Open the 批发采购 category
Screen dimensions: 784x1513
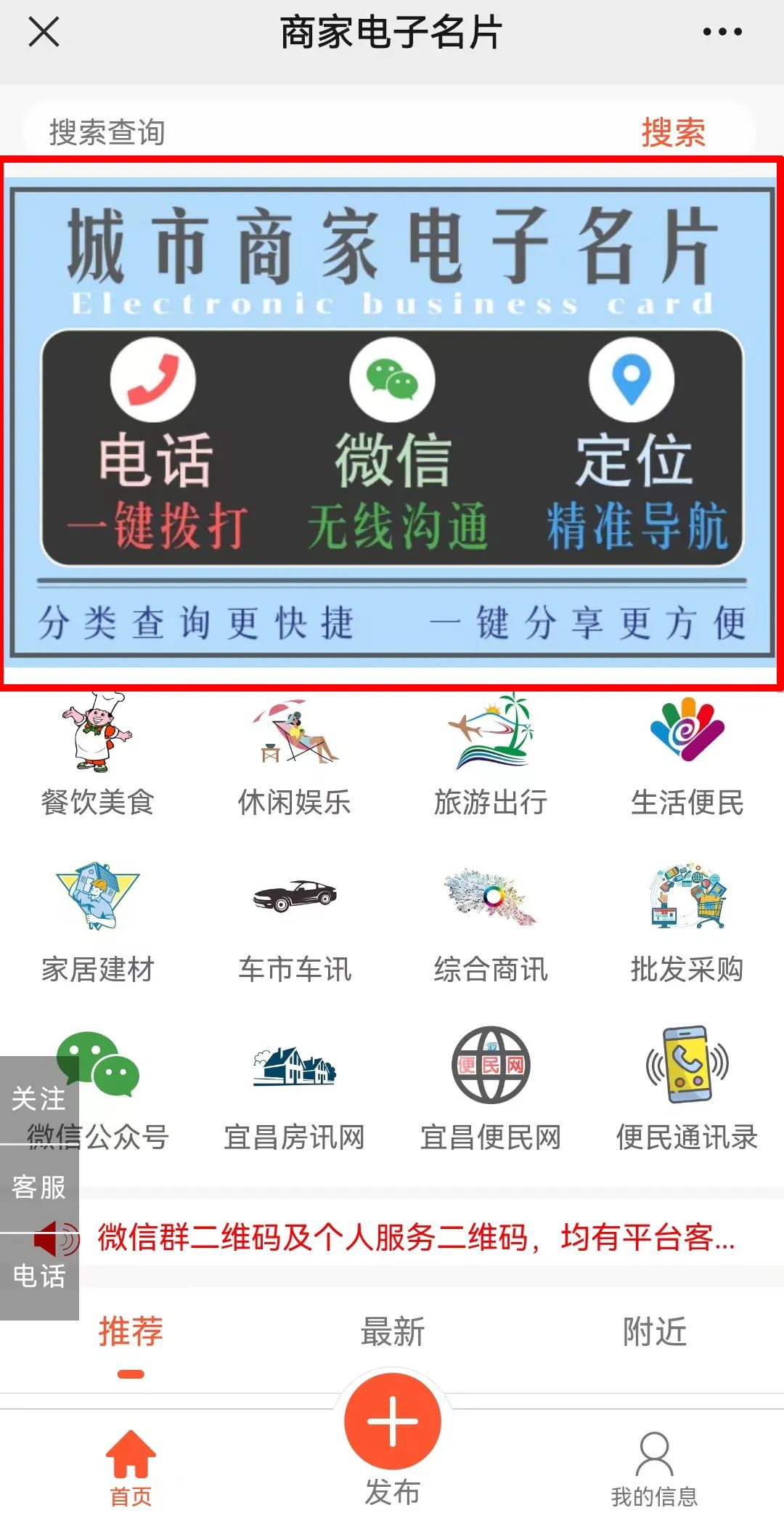(x=687, y=922)
